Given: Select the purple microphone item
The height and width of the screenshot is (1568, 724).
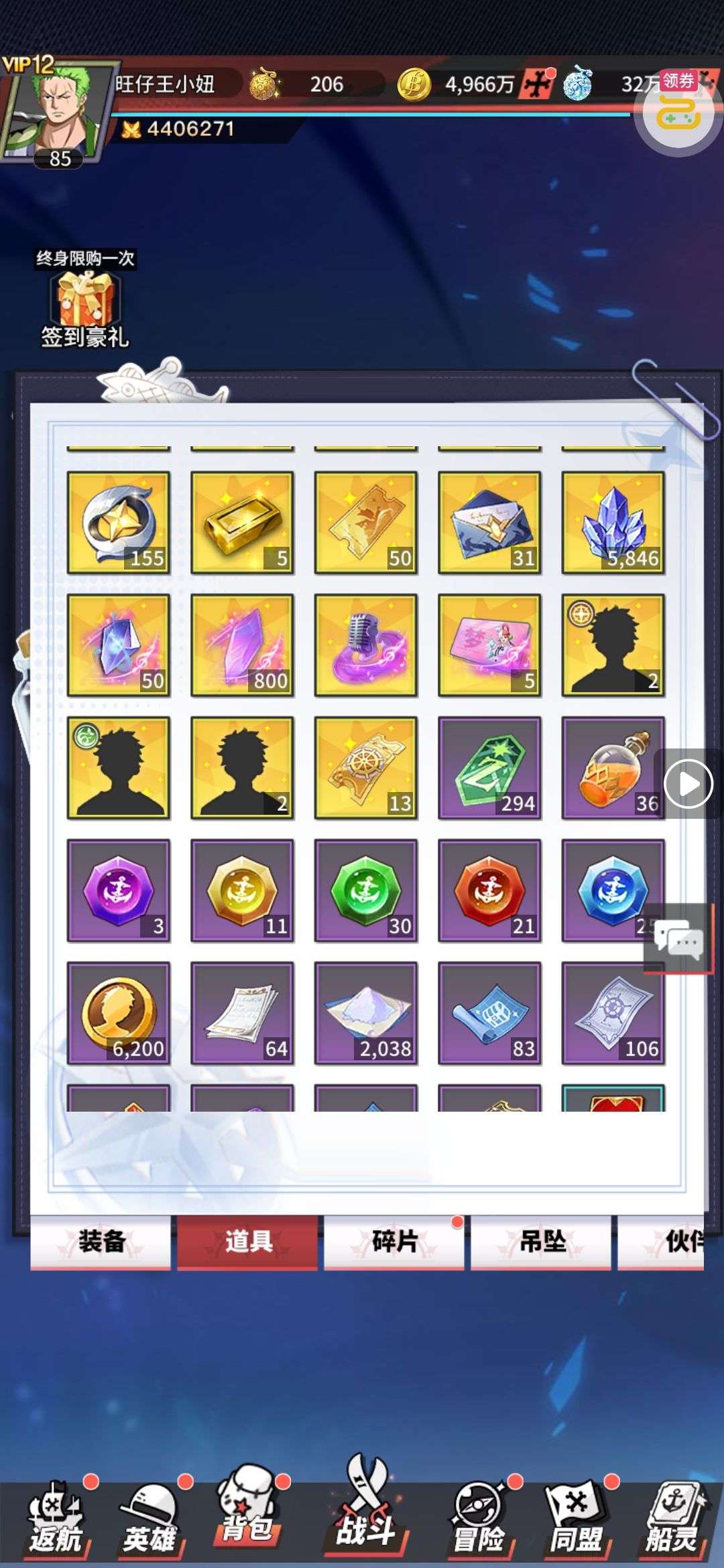Looking at the screenshot, I should (366, 645).
